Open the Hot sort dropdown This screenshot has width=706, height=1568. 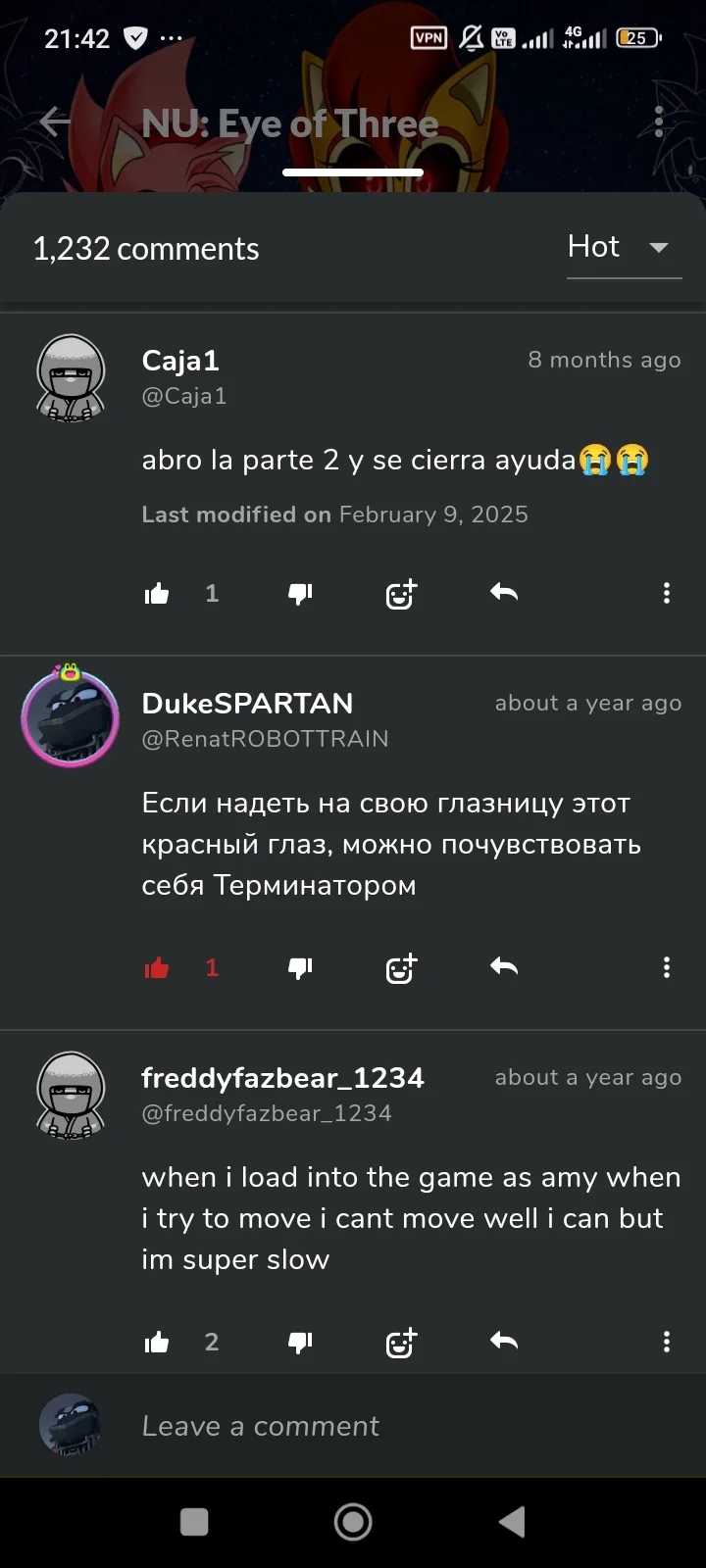[624, 247]
